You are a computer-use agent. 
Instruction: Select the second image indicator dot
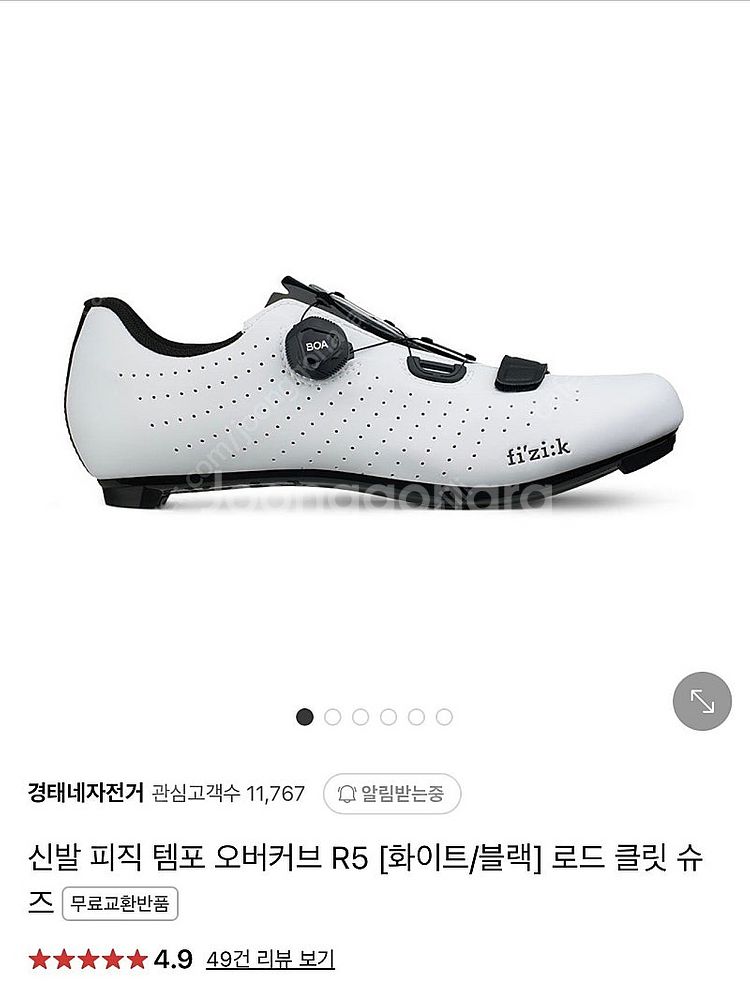pyautogui.click(x=333, y=716)
